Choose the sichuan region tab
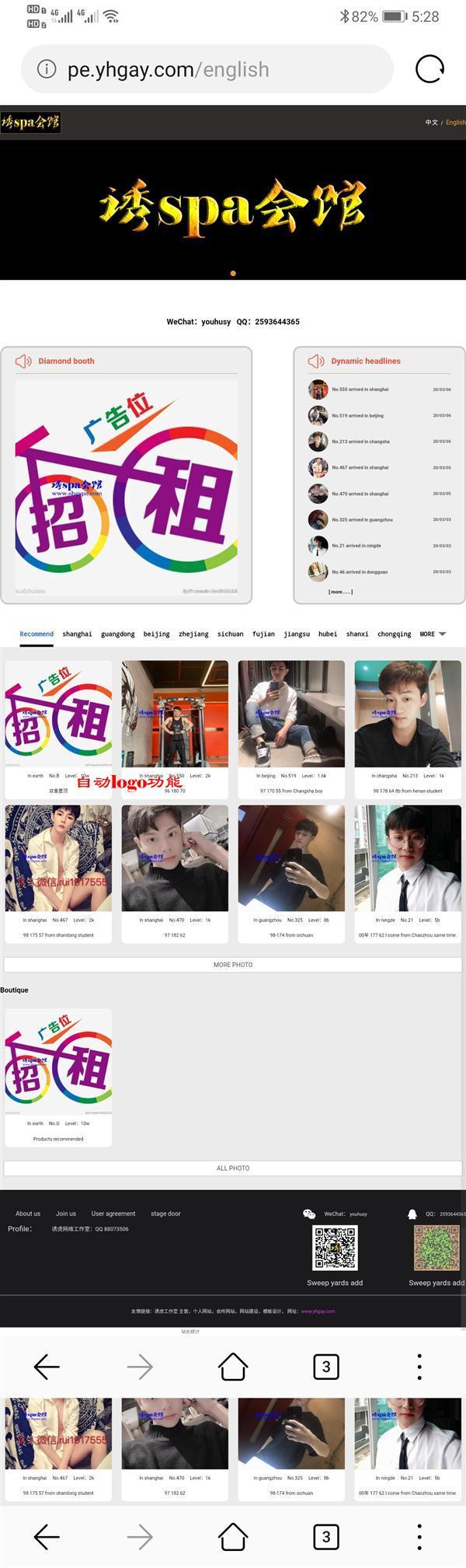 point(230,634)
